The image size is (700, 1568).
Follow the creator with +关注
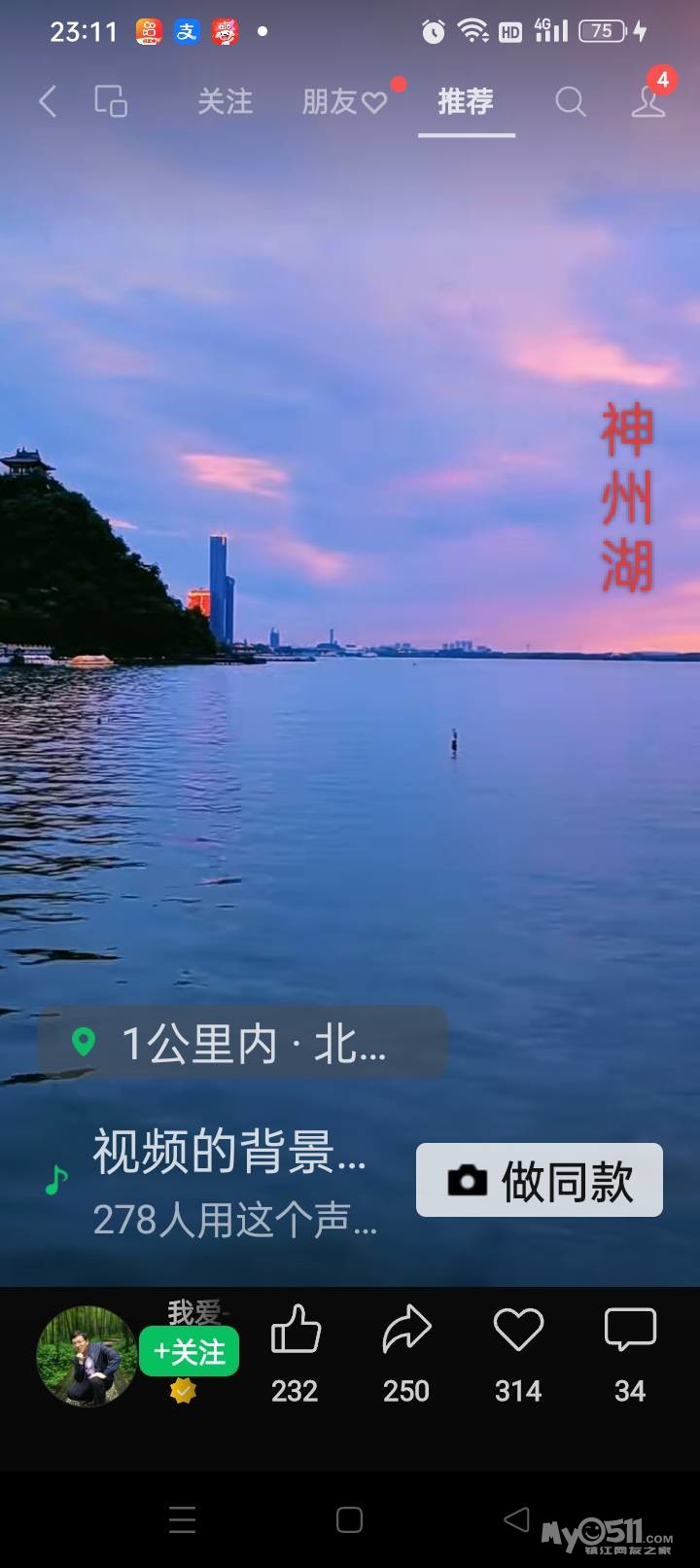pos(190,1351)
